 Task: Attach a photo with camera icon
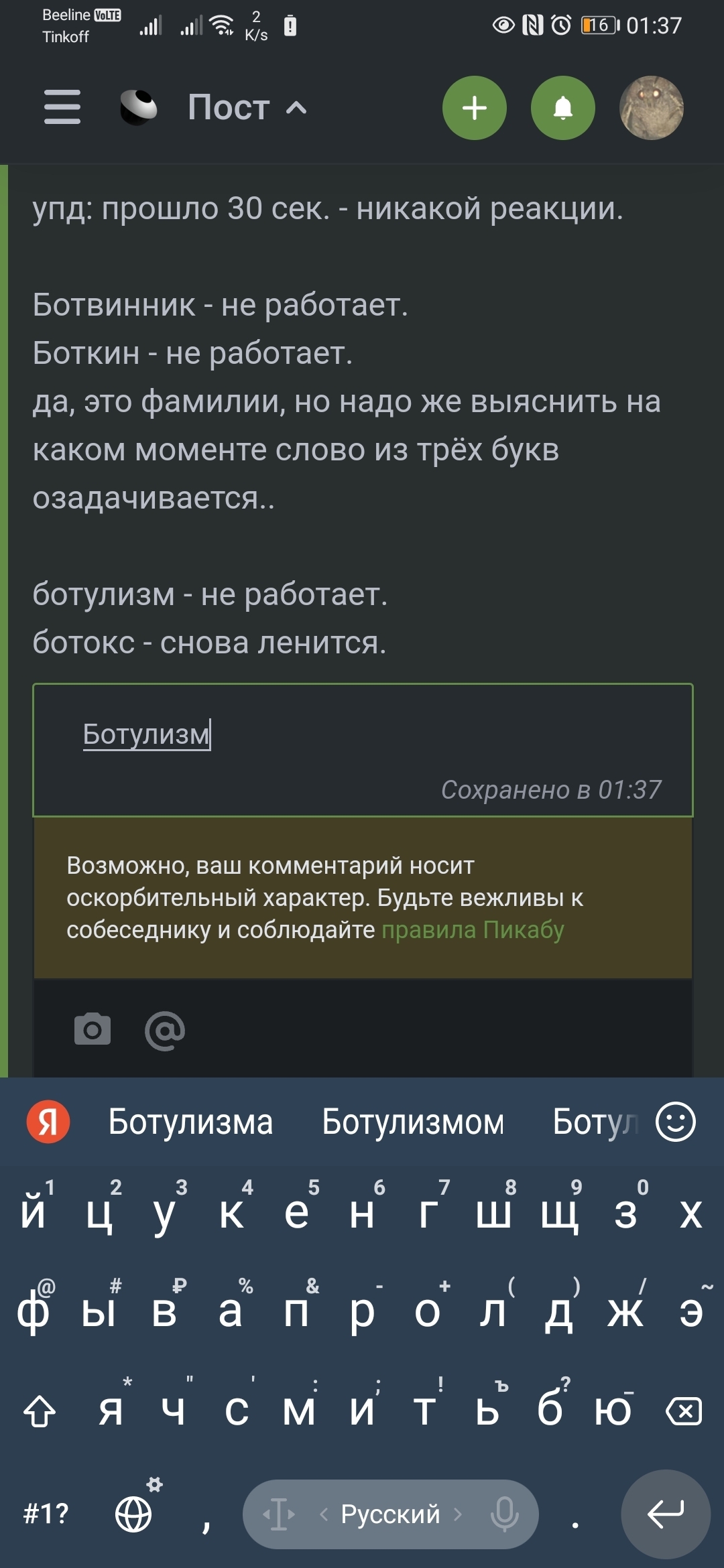point(93,1029)
